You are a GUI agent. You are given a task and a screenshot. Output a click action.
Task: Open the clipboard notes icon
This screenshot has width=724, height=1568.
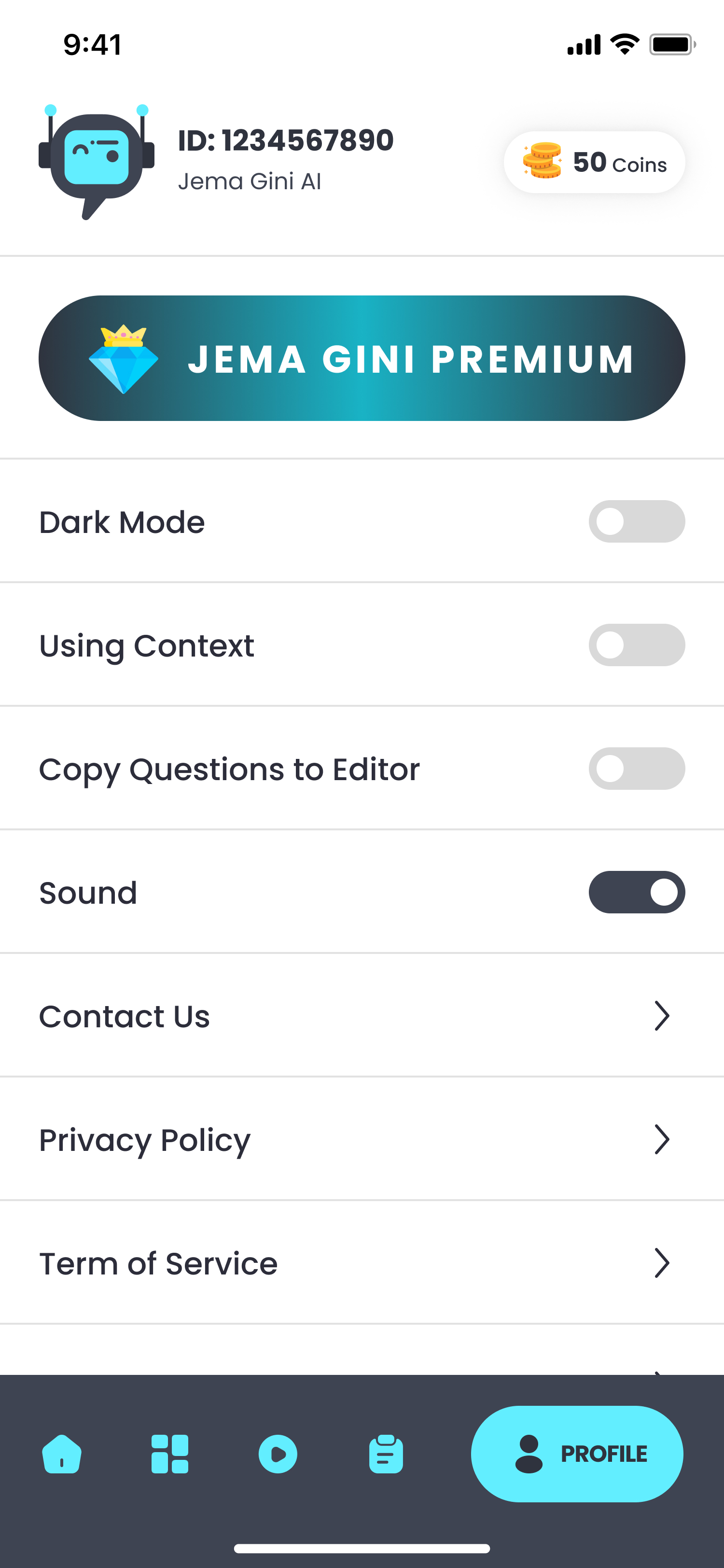386,1454
